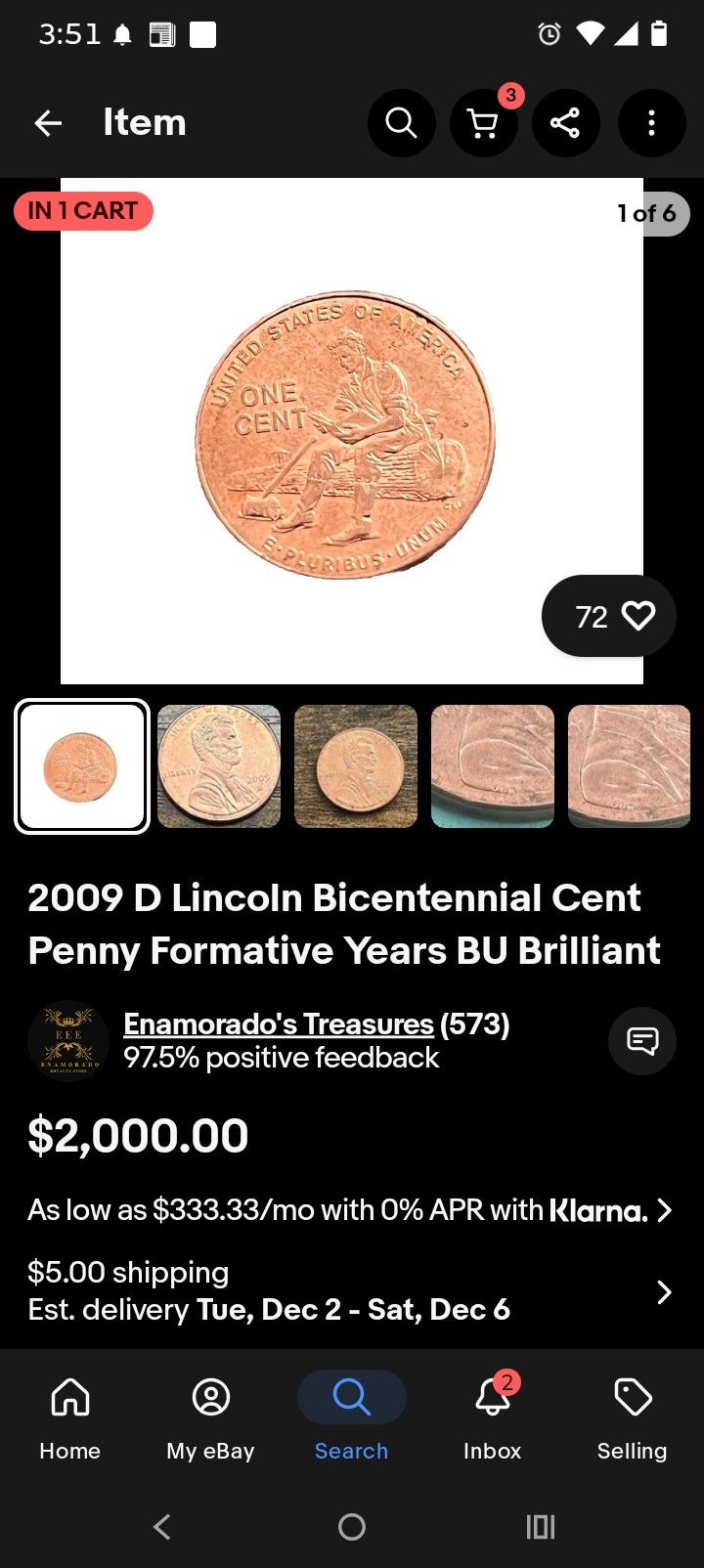
Task: Open the search icon in the top bar
Action: click(x=401, y=123)
